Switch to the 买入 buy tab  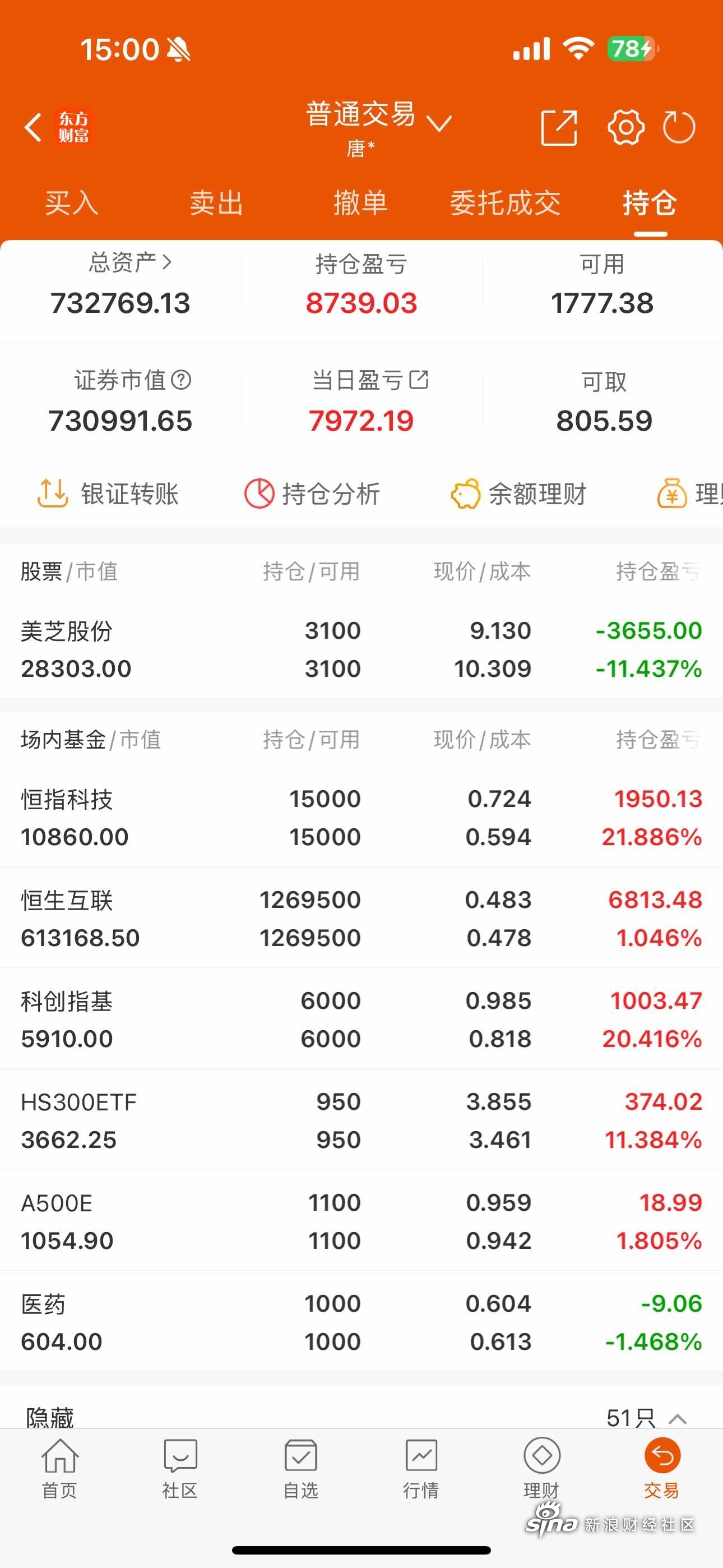tap(72, 204)
